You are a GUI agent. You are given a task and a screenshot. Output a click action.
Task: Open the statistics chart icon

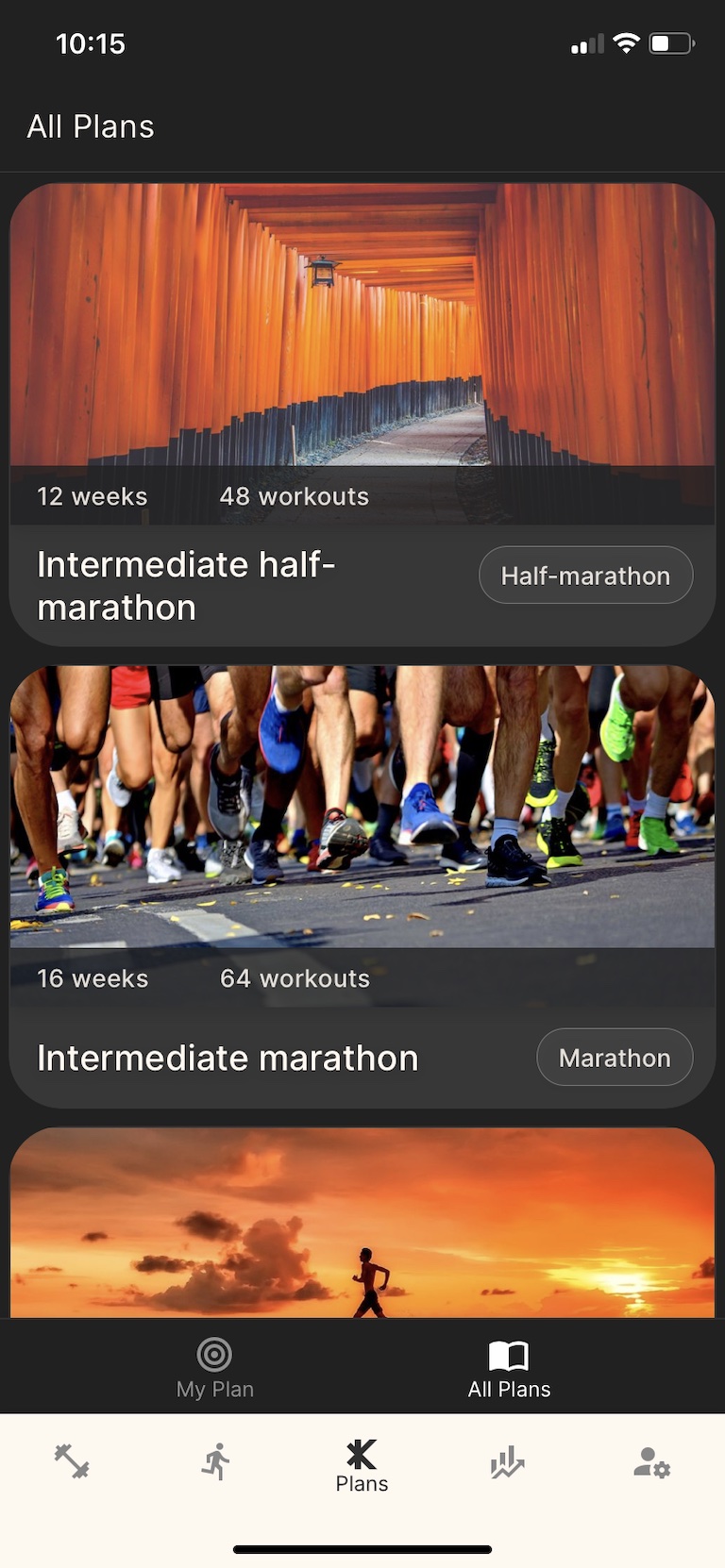pos(507,1461)
